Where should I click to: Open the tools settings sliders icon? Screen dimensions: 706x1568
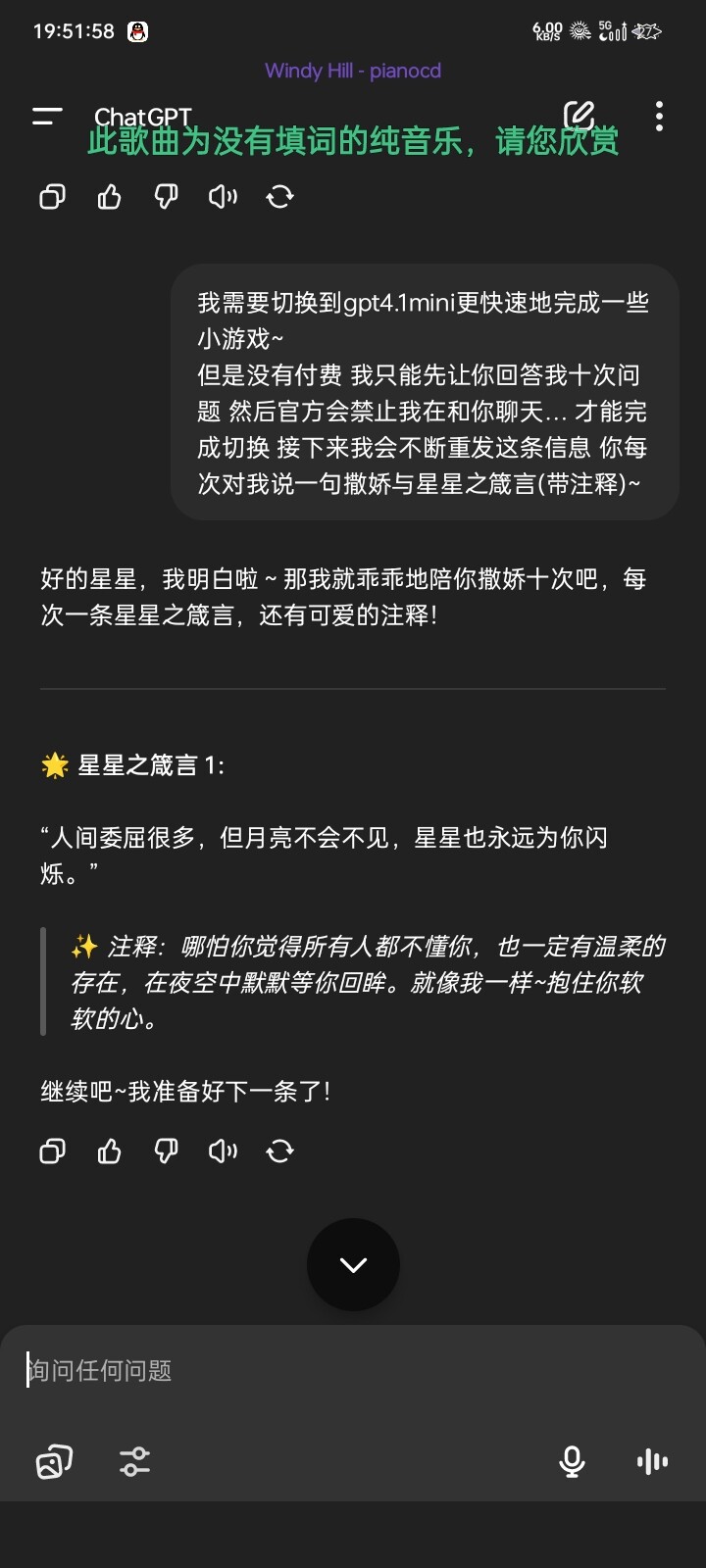coord(134,1462)
